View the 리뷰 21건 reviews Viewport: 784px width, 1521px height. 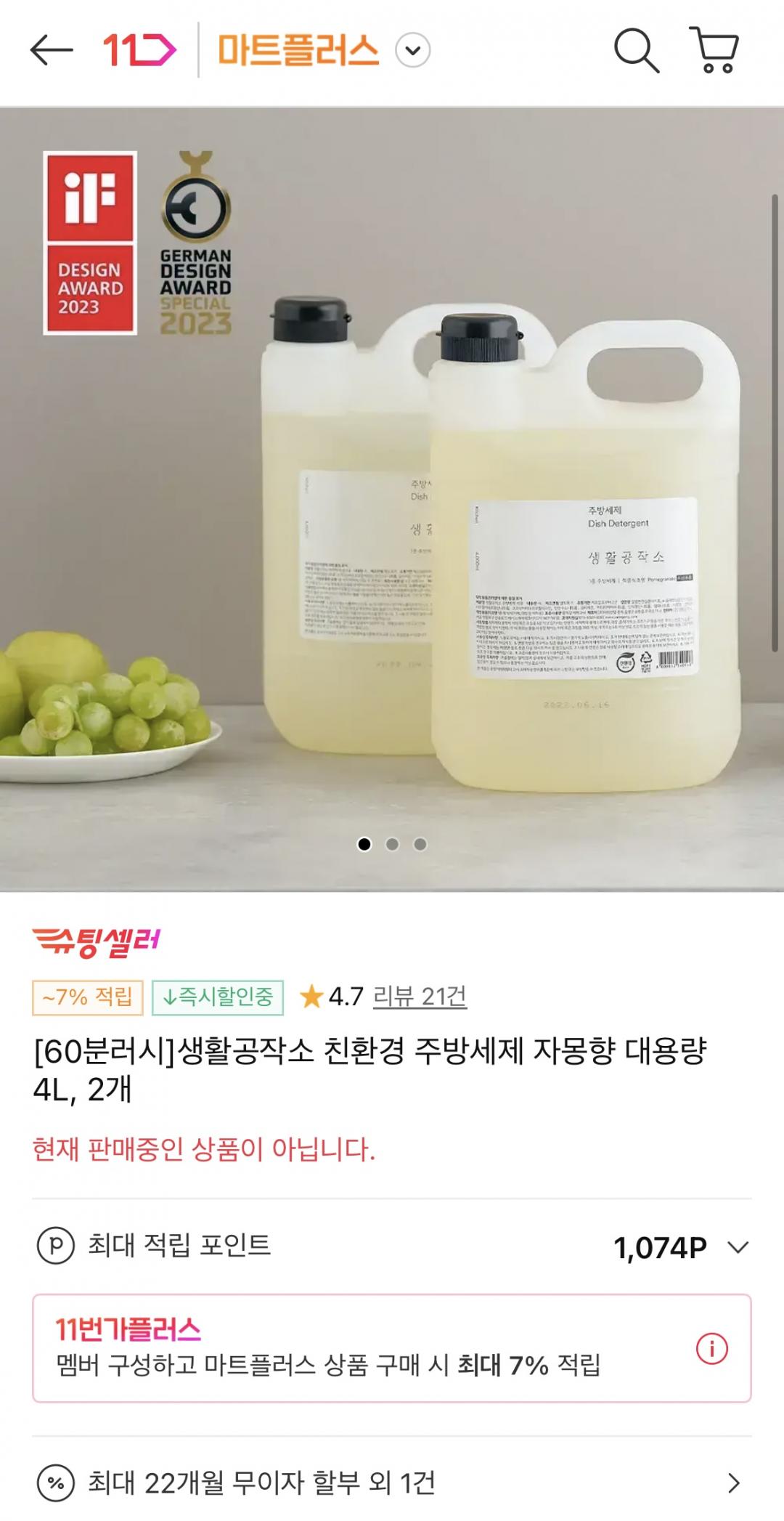[420, 997]
